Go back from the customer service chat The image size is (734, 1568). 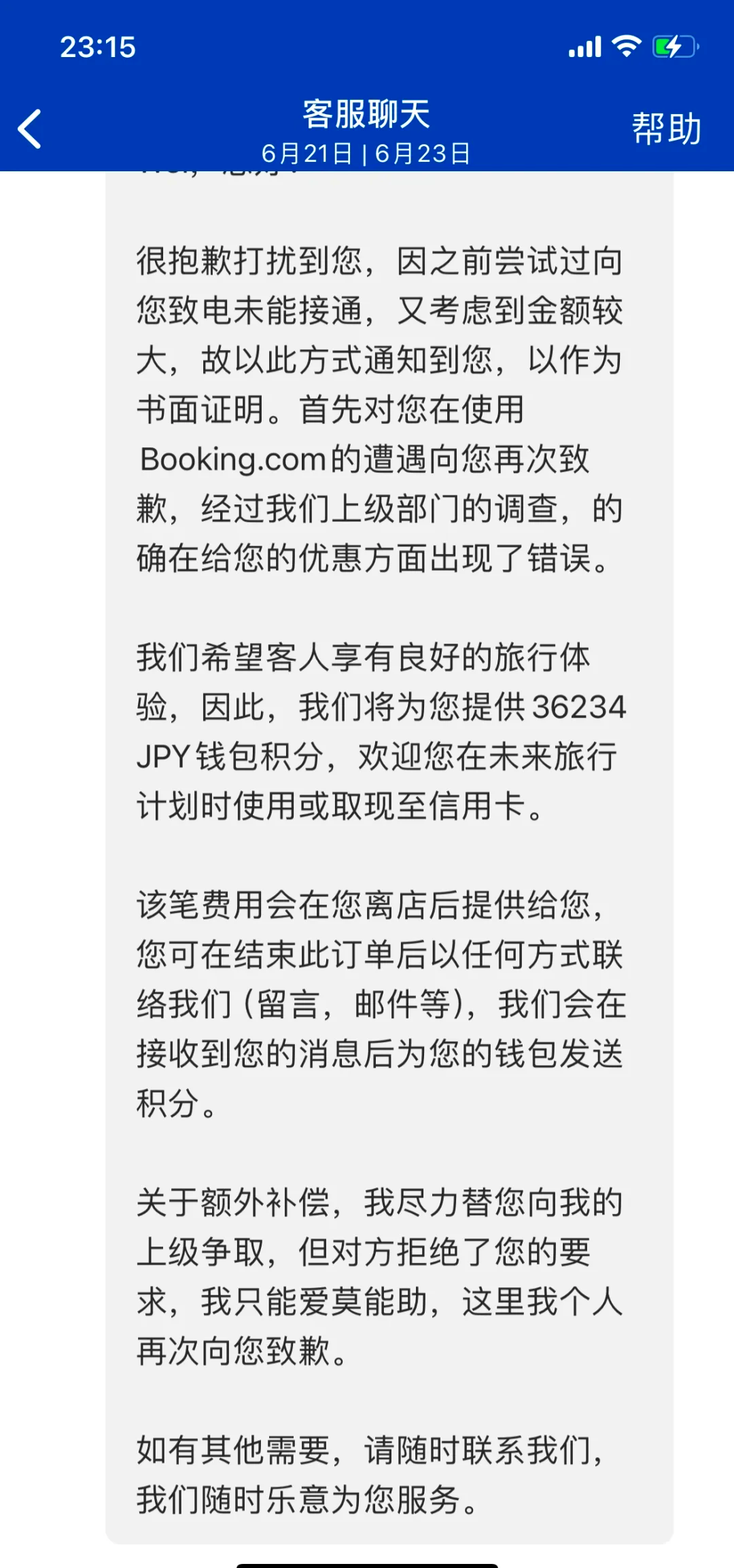(x=29, y=128)
